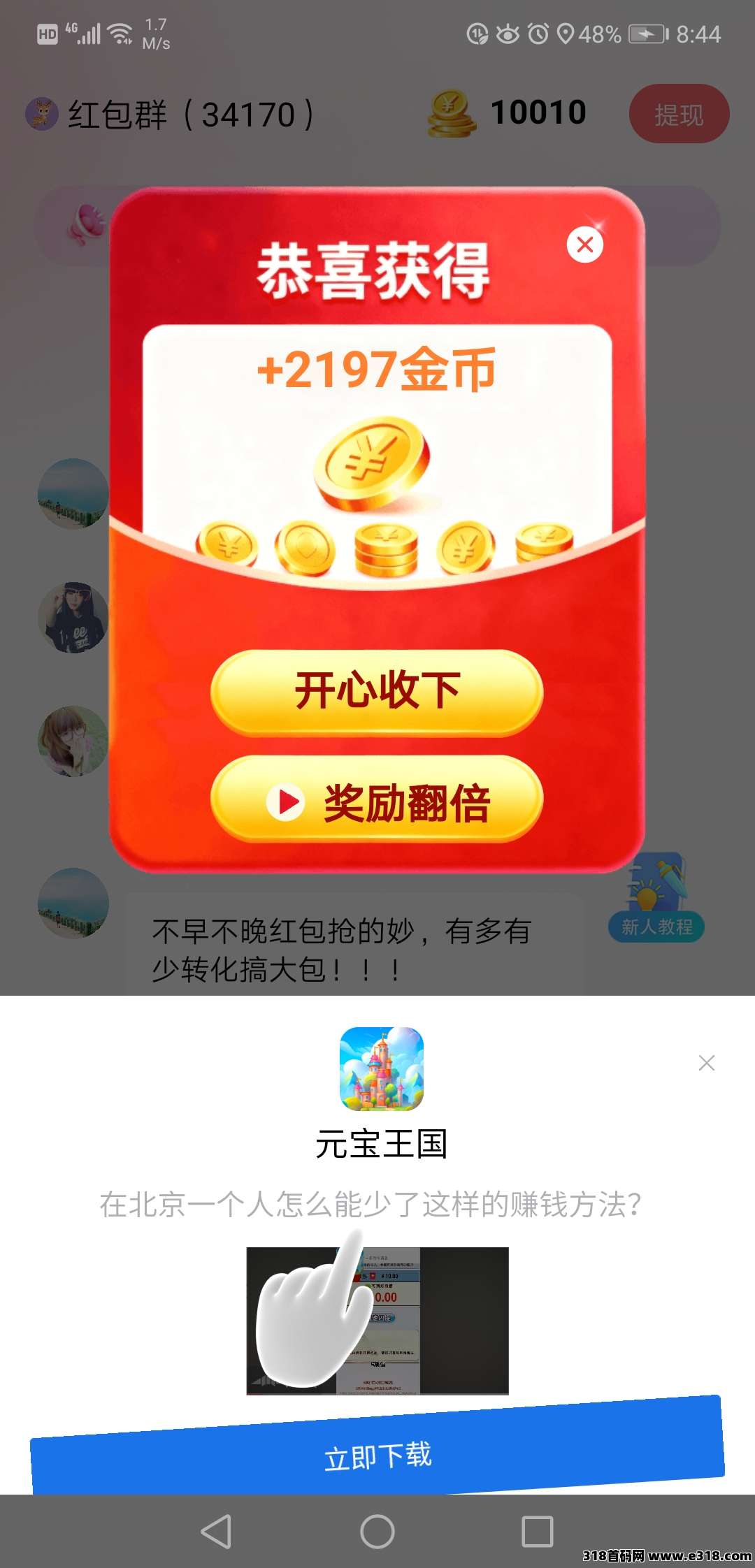The width and height of the screenshot is (755, 1568).
Task: Open the 新人教程 beginner tutorial
Action: 656,899
